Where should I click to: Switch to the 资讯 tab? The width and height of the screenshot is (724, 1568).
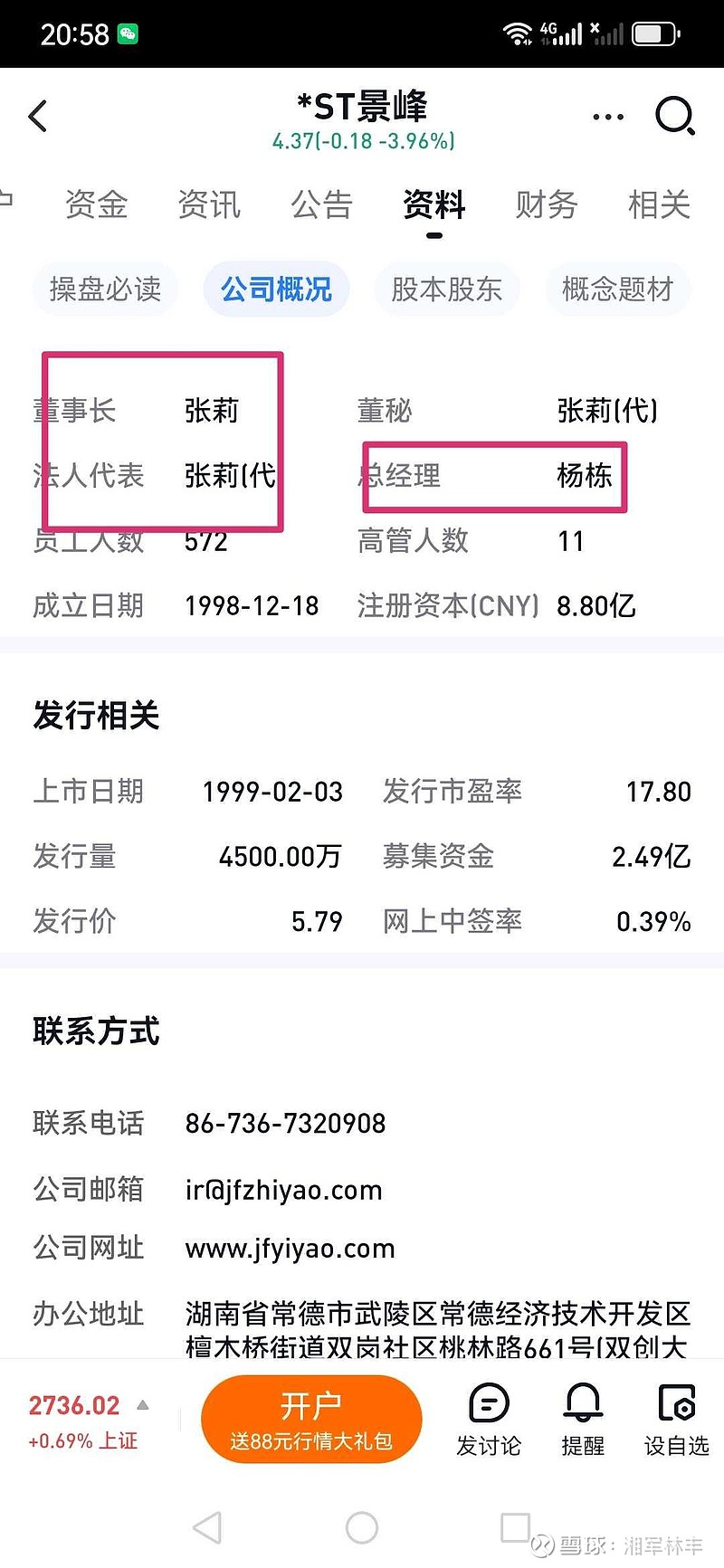coord(209,204)
